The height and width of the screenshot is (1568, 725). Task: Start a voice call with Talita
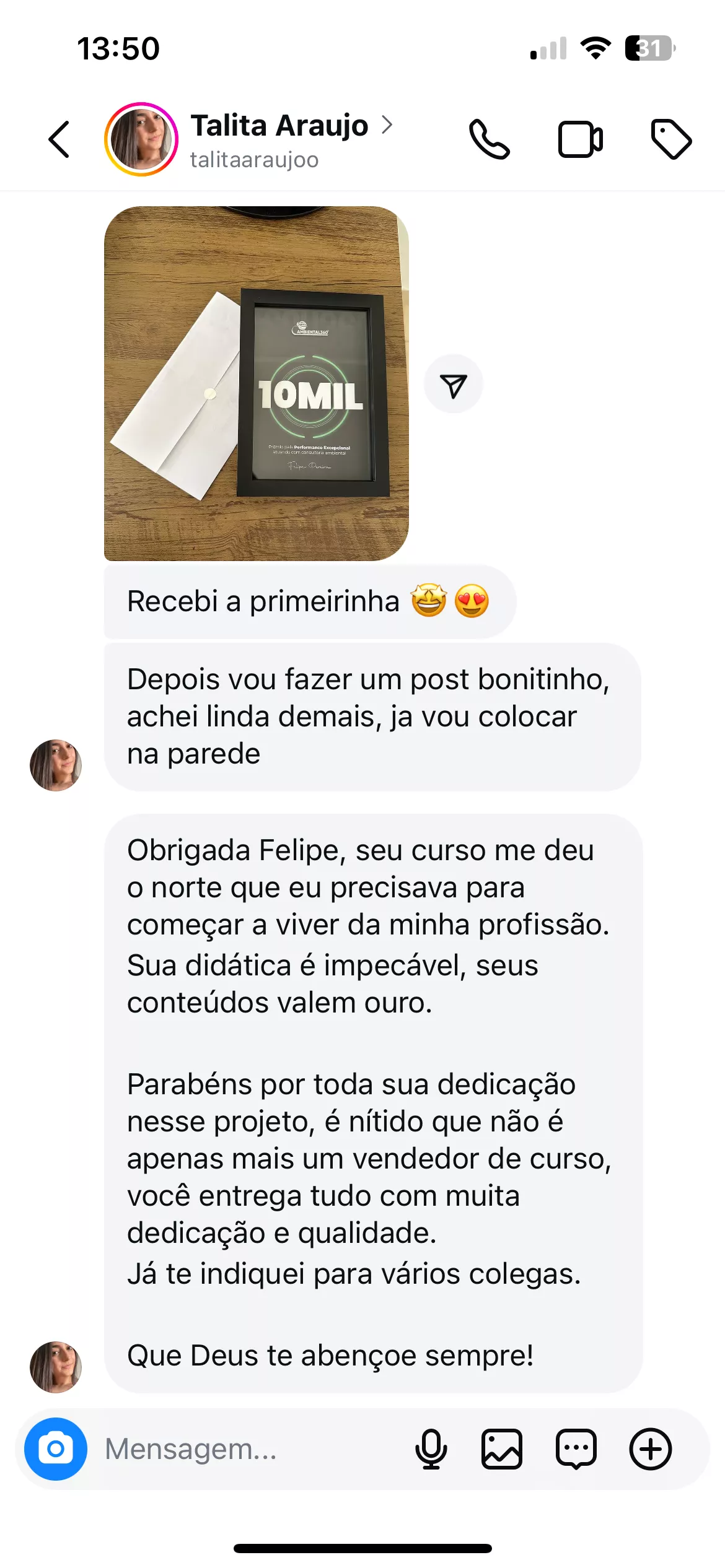pyautogui.click(x=490, y=139)
